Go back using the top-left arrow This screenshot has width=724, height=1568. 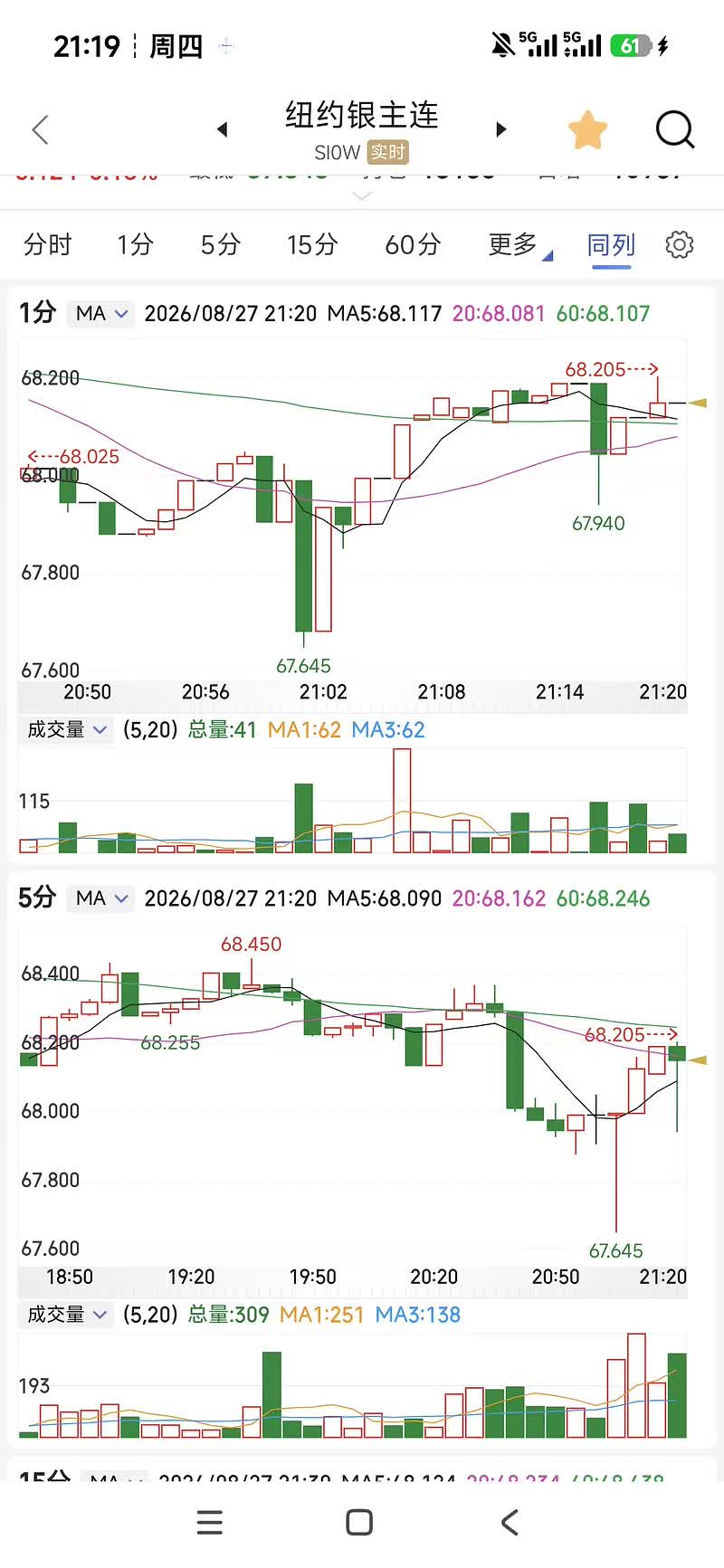(40, 130)
